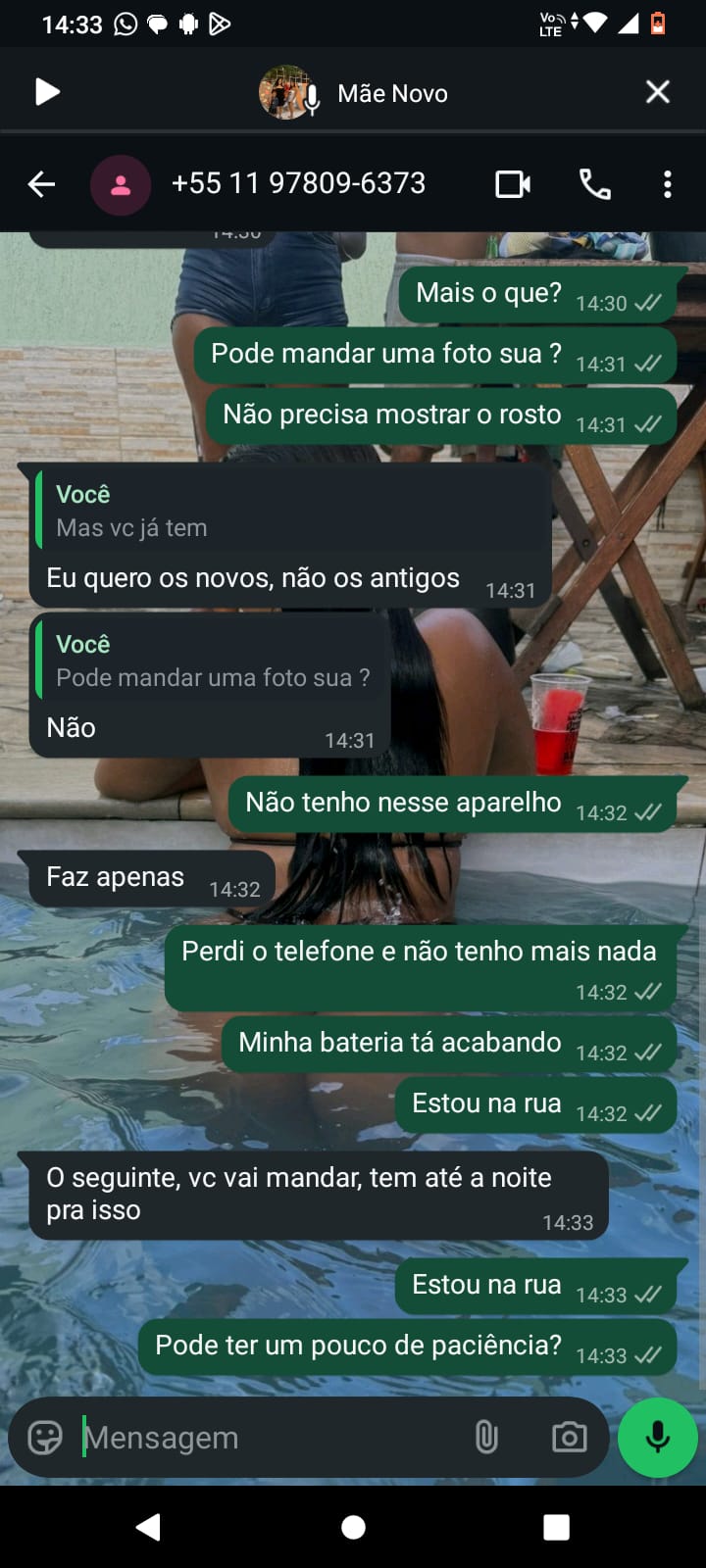Viewport: 706px width, 1568px height.
Task: Record a voice message with the microphone
Action: click(658, 1437)
